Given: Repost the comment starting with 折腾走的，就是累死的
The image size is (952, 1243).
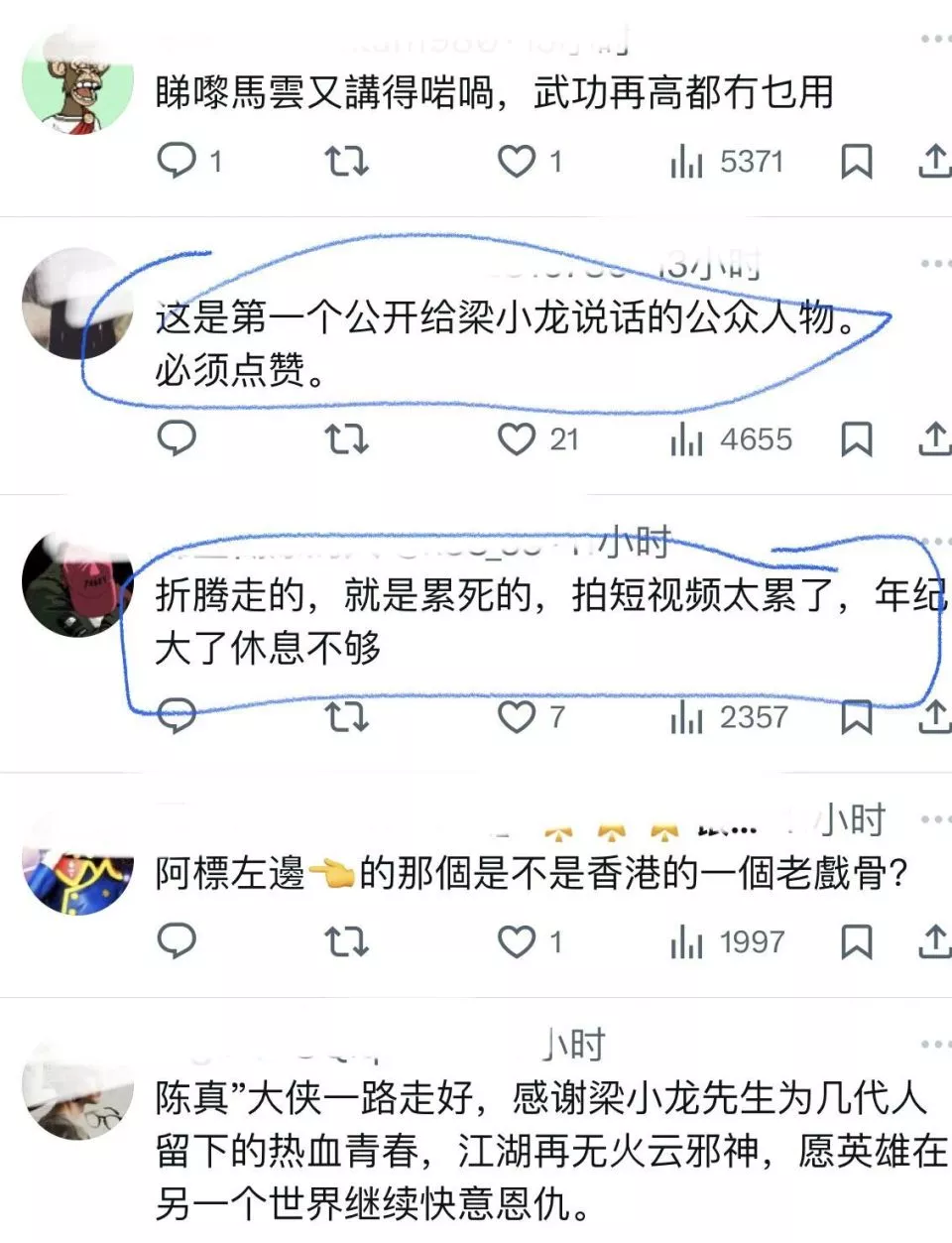Looking at the screenshot, I should pos(347,716).
